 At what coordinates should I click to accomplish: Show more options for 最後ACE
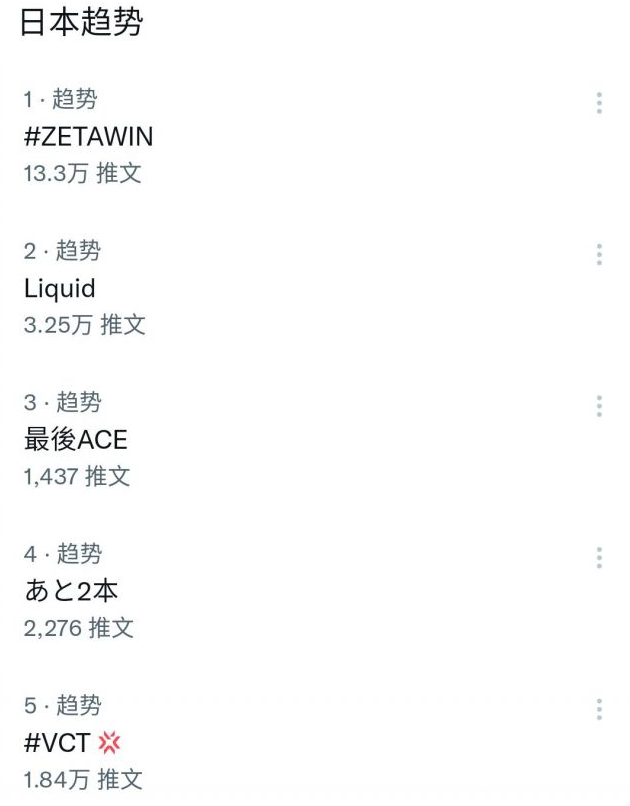click(599, 405)
